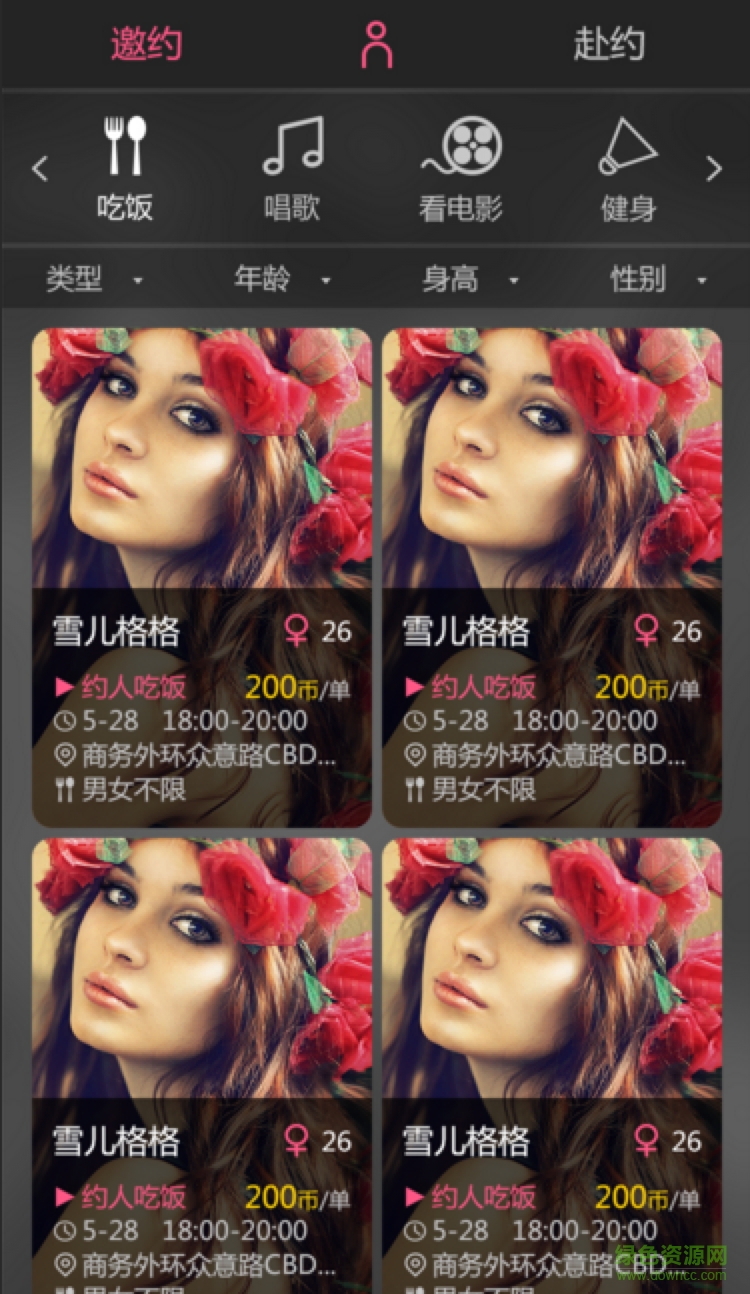Click the right arrow in category bar

713,170
